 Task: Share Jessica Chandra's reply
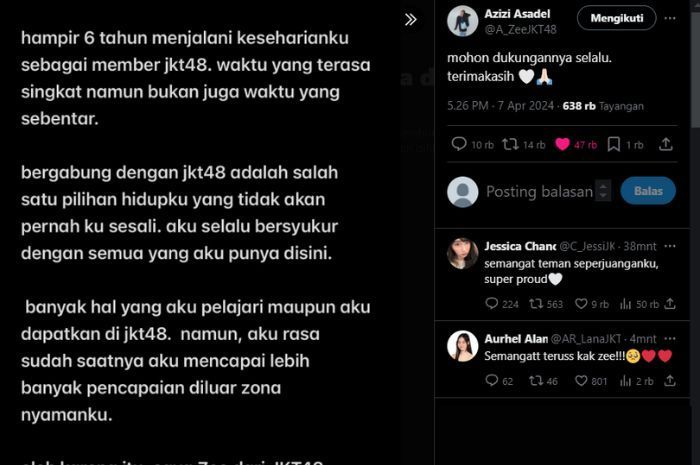tap(672, 304)
